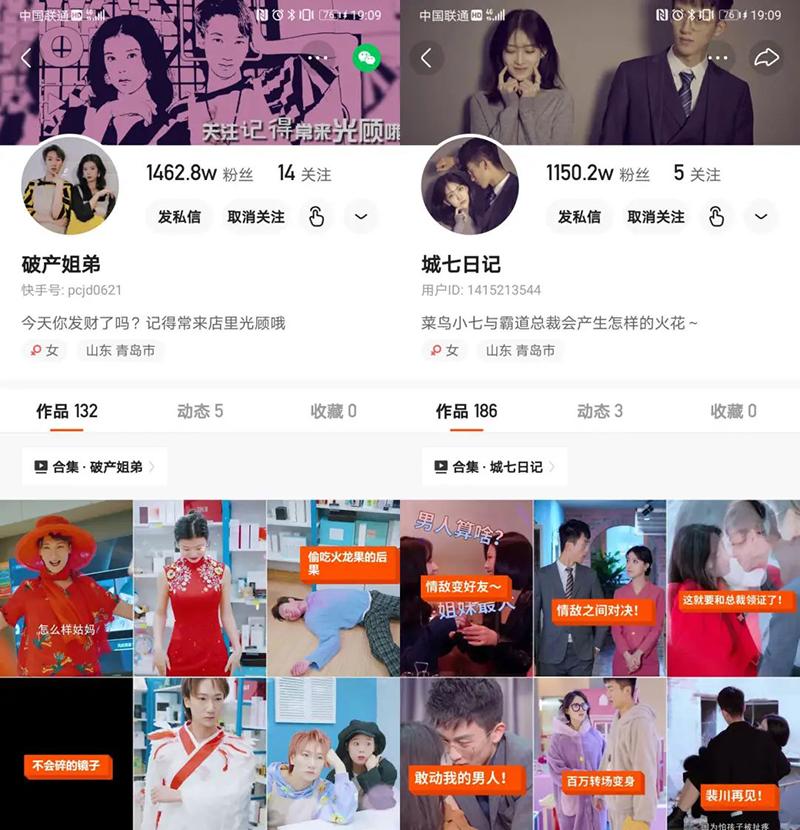Screen dimensions: 800x830
Task: Open 破产姐弟's profile avatar
Action: point(70,185)
